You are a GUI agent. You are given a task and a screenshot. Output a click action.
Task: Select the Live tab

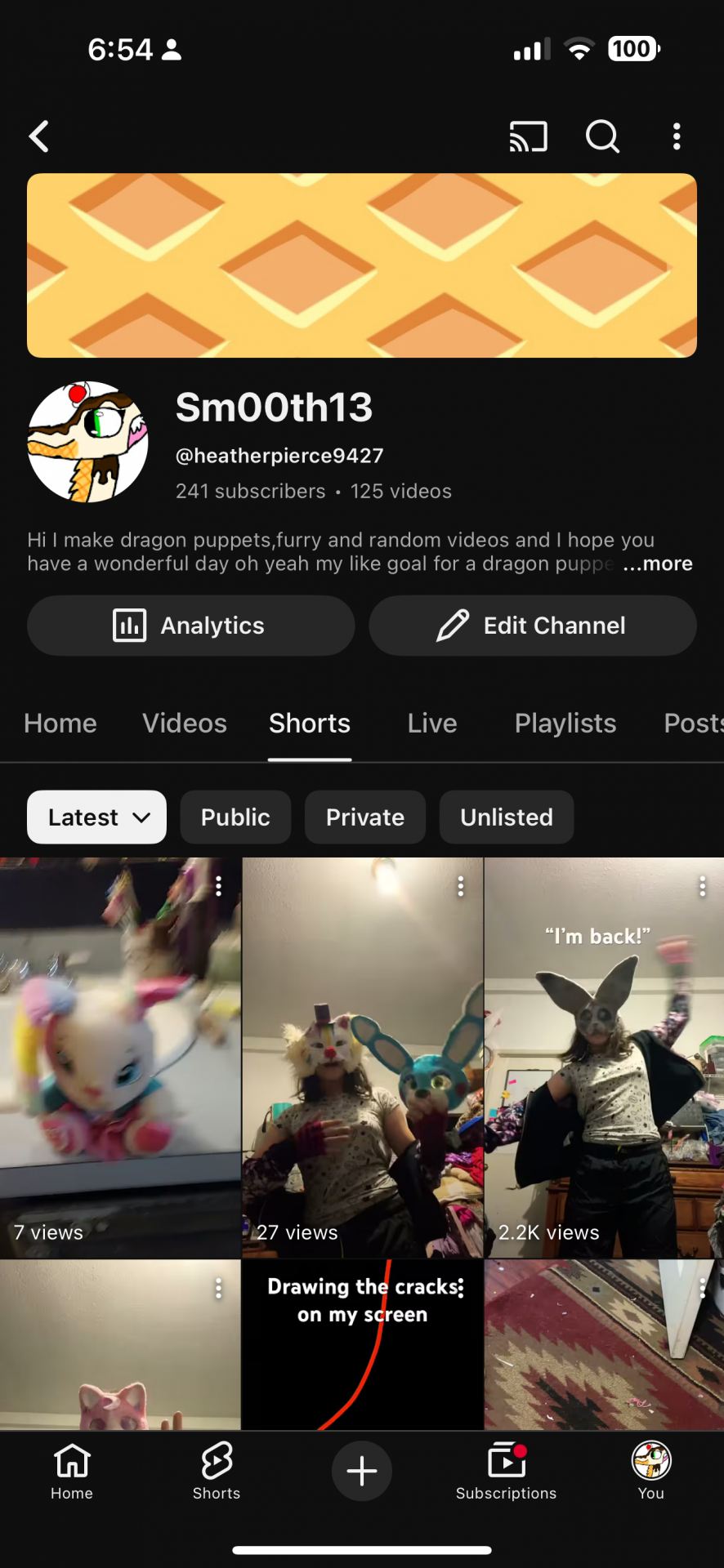[x=432, y=724]
